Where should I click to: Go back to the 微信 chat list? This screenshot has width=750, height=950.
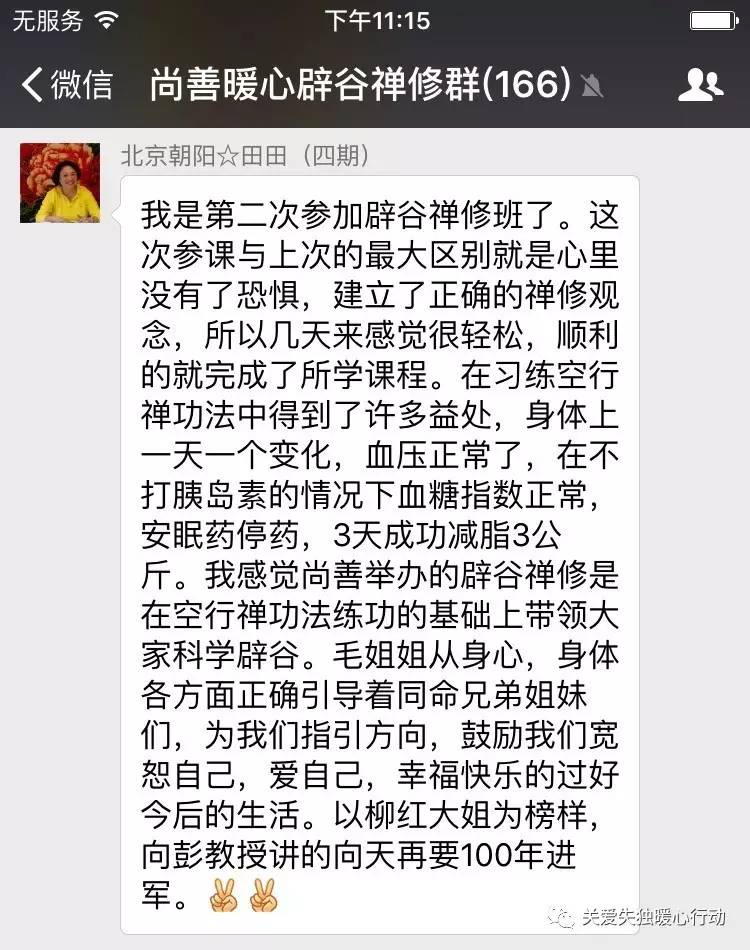[66, 85]
